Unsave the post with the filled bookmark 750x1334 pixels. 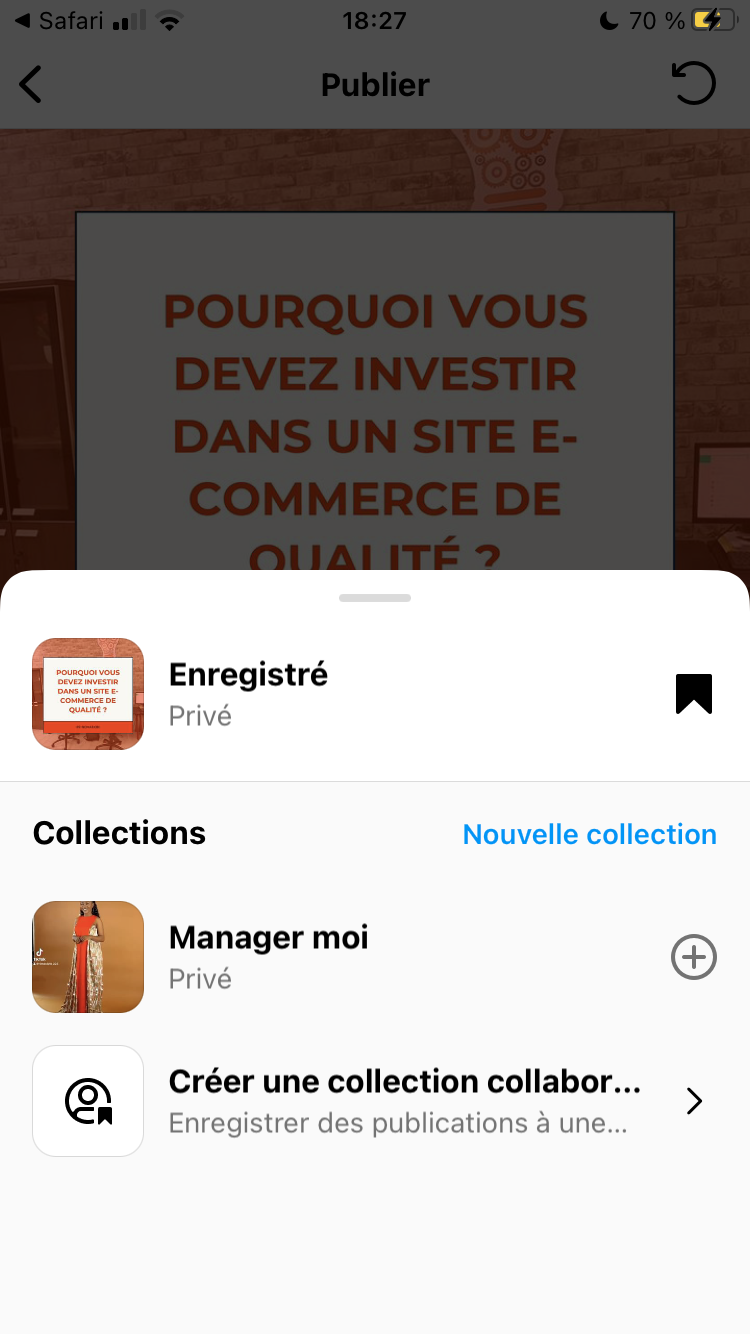click(694, 694)
